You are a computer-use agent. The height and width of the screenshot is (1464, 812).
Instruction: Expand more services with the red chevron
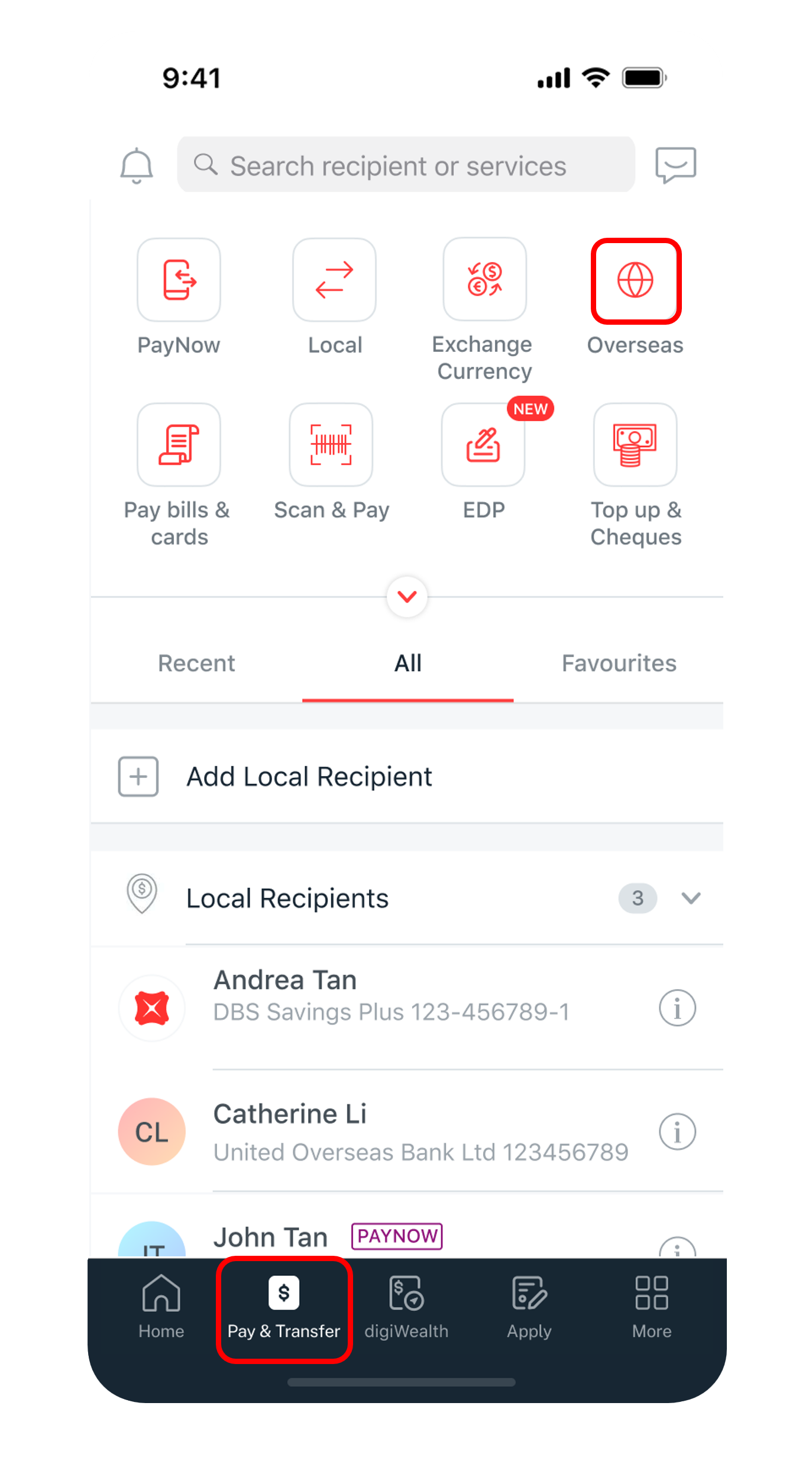407,597
